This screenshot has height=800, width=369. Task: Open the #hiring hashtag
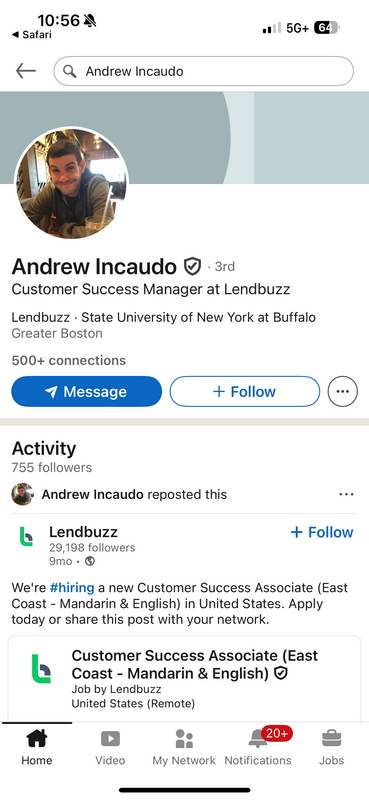72,587
